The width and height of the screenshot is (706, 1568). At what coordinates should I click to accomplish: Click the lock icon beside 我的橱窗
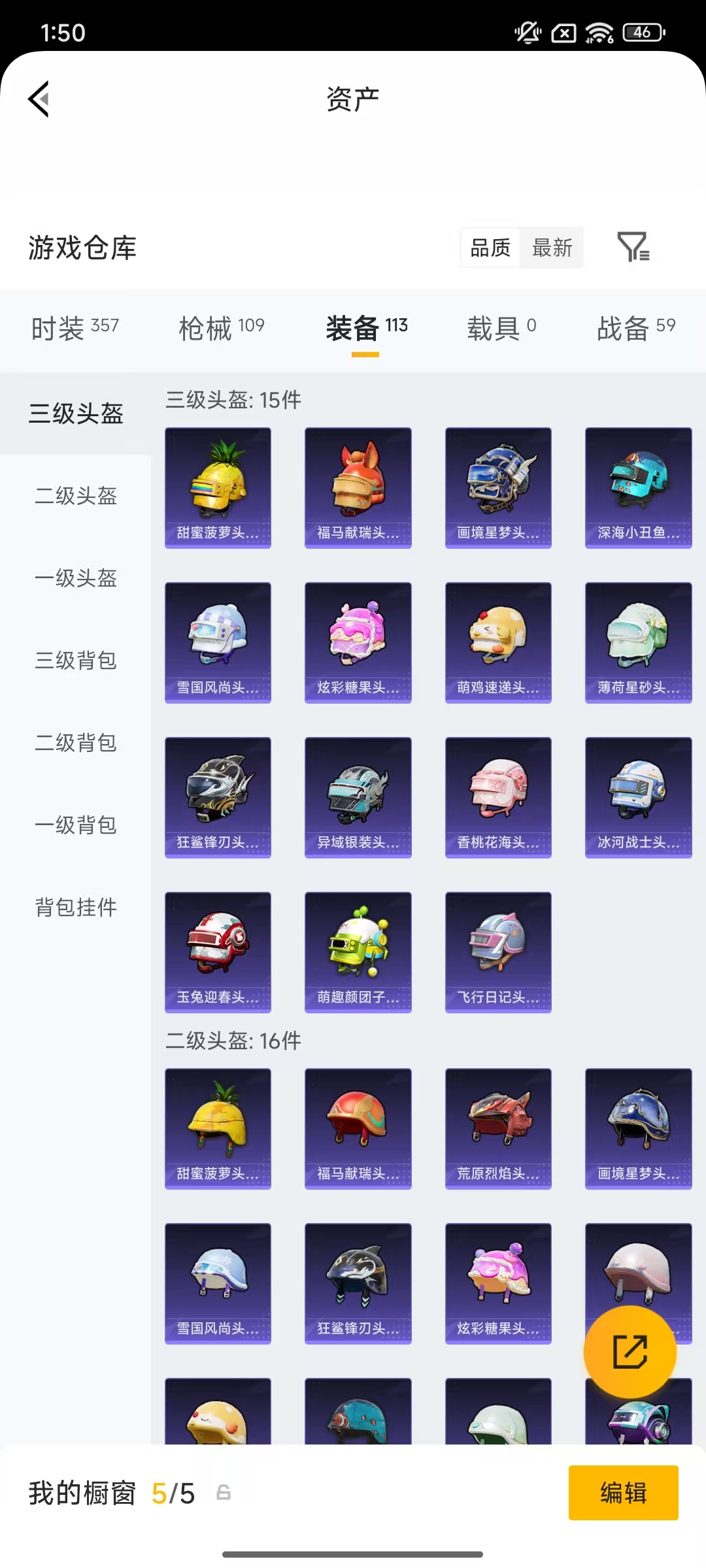click(x=223, y=1492)
